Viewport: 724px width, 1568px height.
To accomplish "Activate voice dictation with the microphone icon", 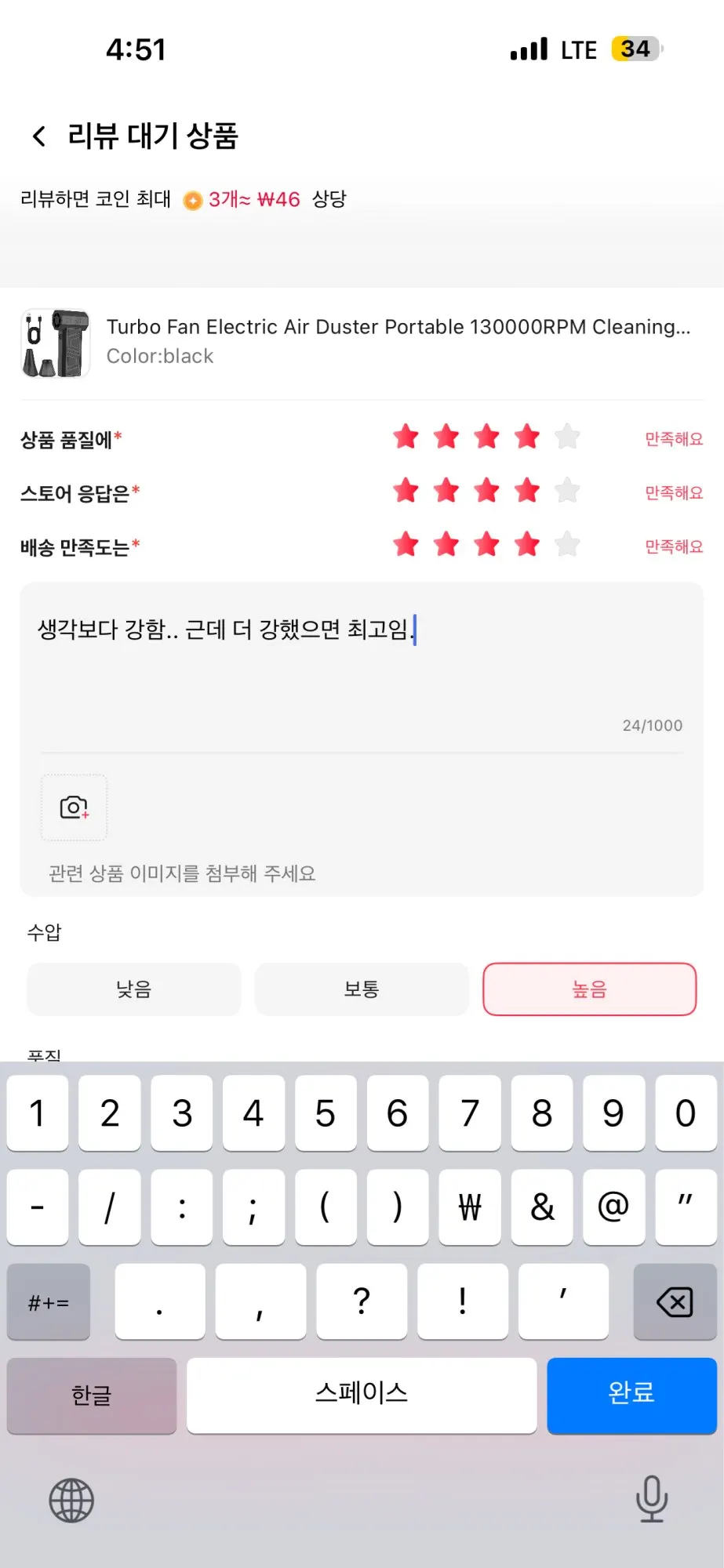I will click(x=652, y=1500).
